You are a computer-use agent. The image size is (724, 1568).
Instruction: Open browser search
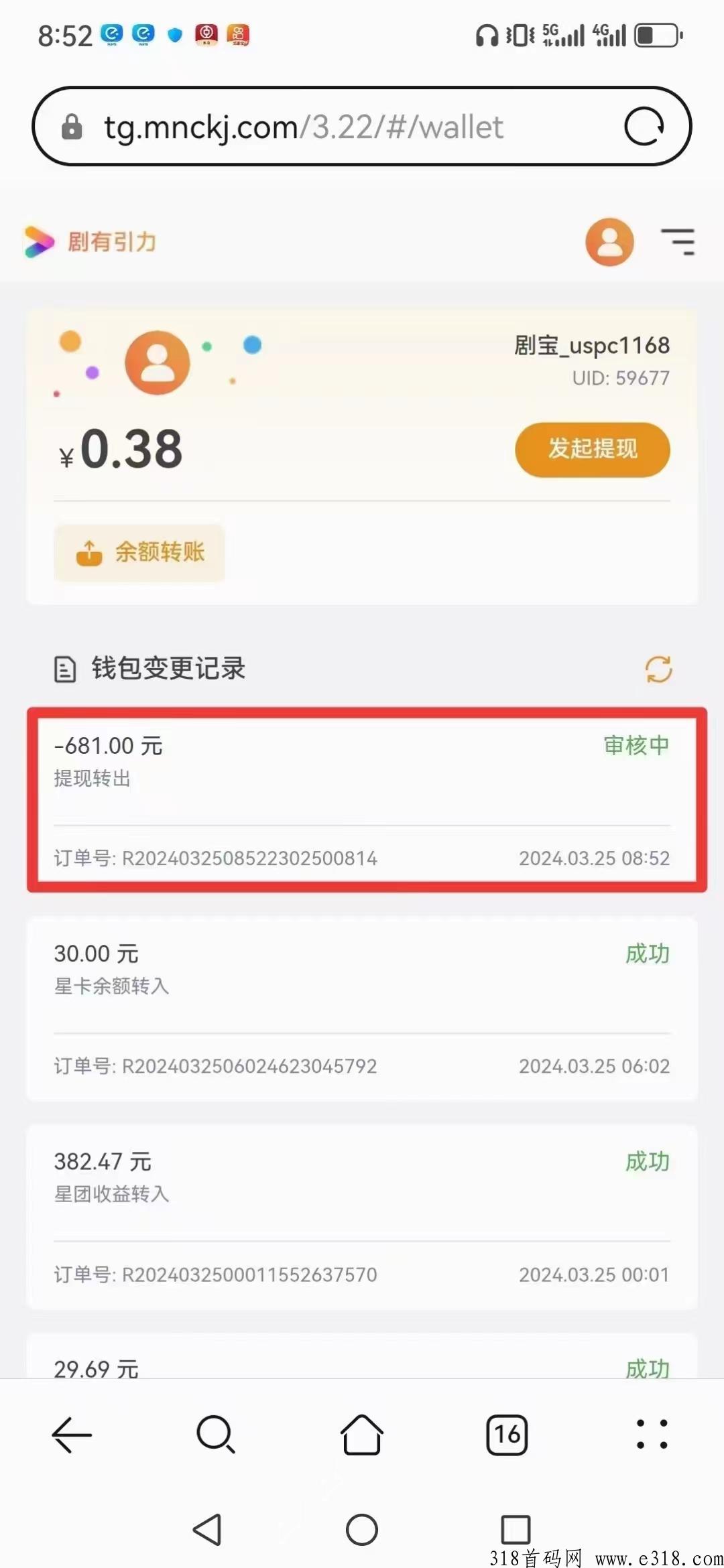(x=216, y=1435)
